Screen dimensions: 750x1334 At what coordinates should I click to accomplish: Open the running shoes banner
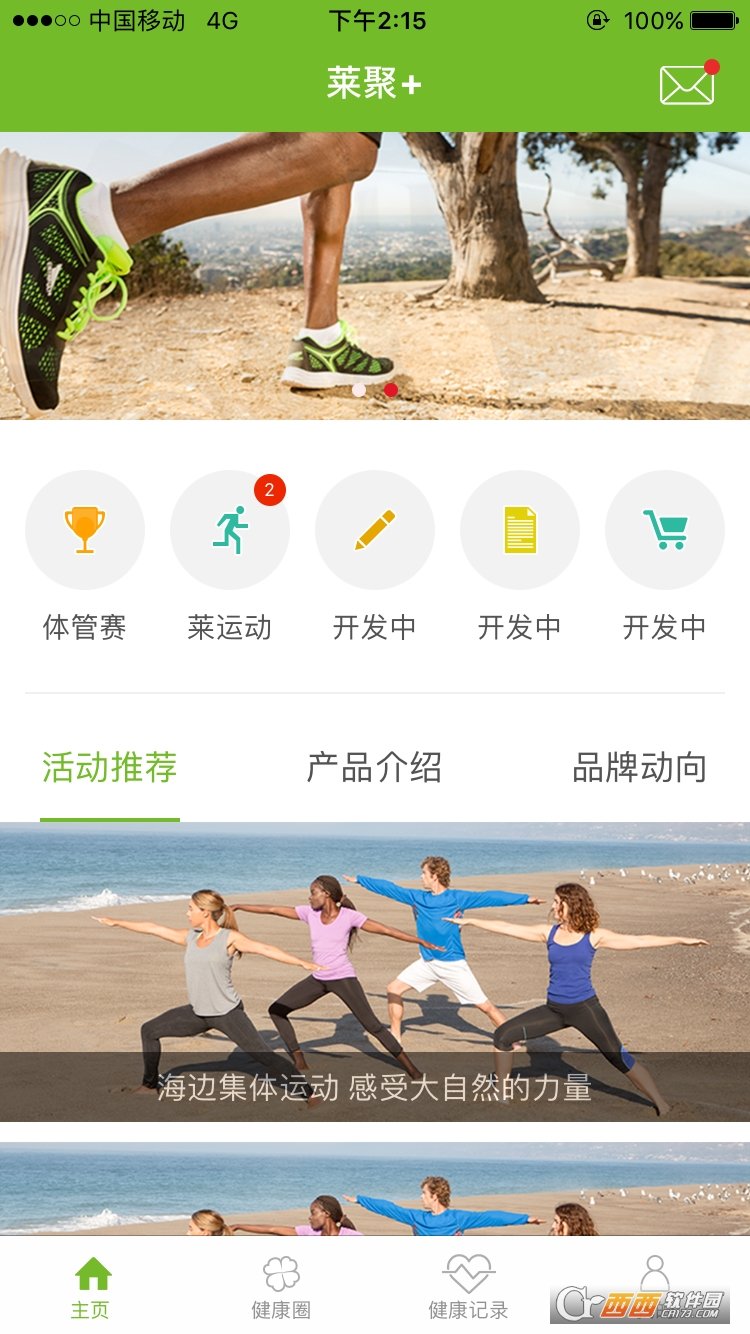point(375,276)
